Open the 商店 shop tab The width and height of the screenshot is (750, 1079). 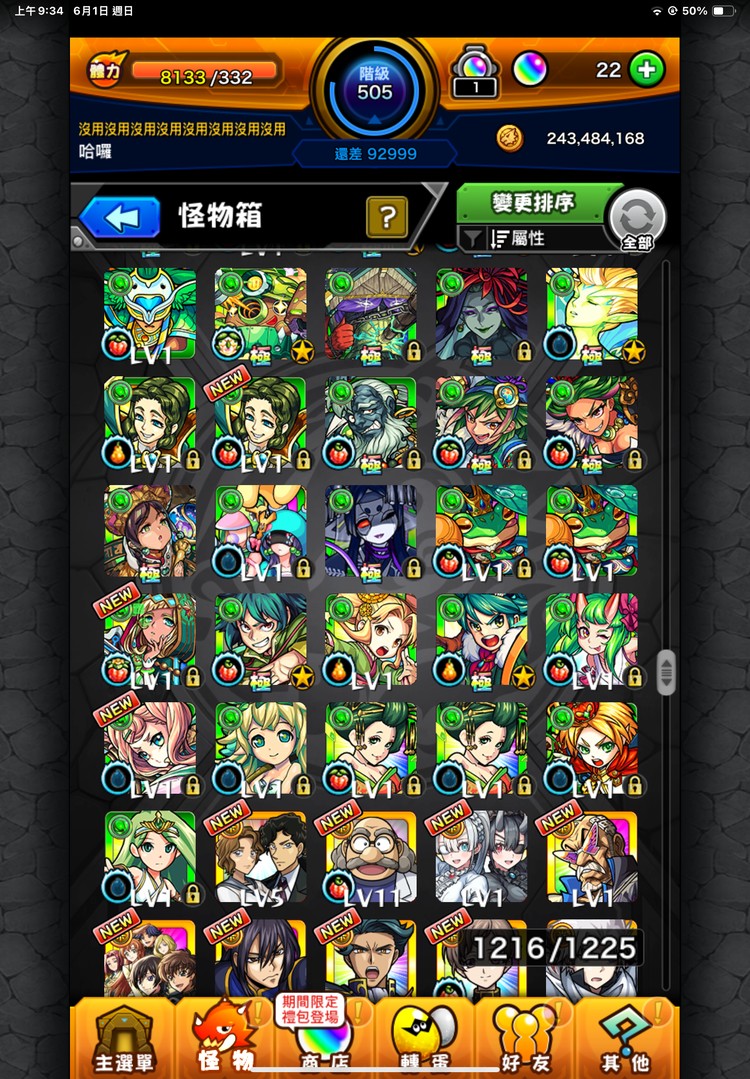(x=324, y=1040)
